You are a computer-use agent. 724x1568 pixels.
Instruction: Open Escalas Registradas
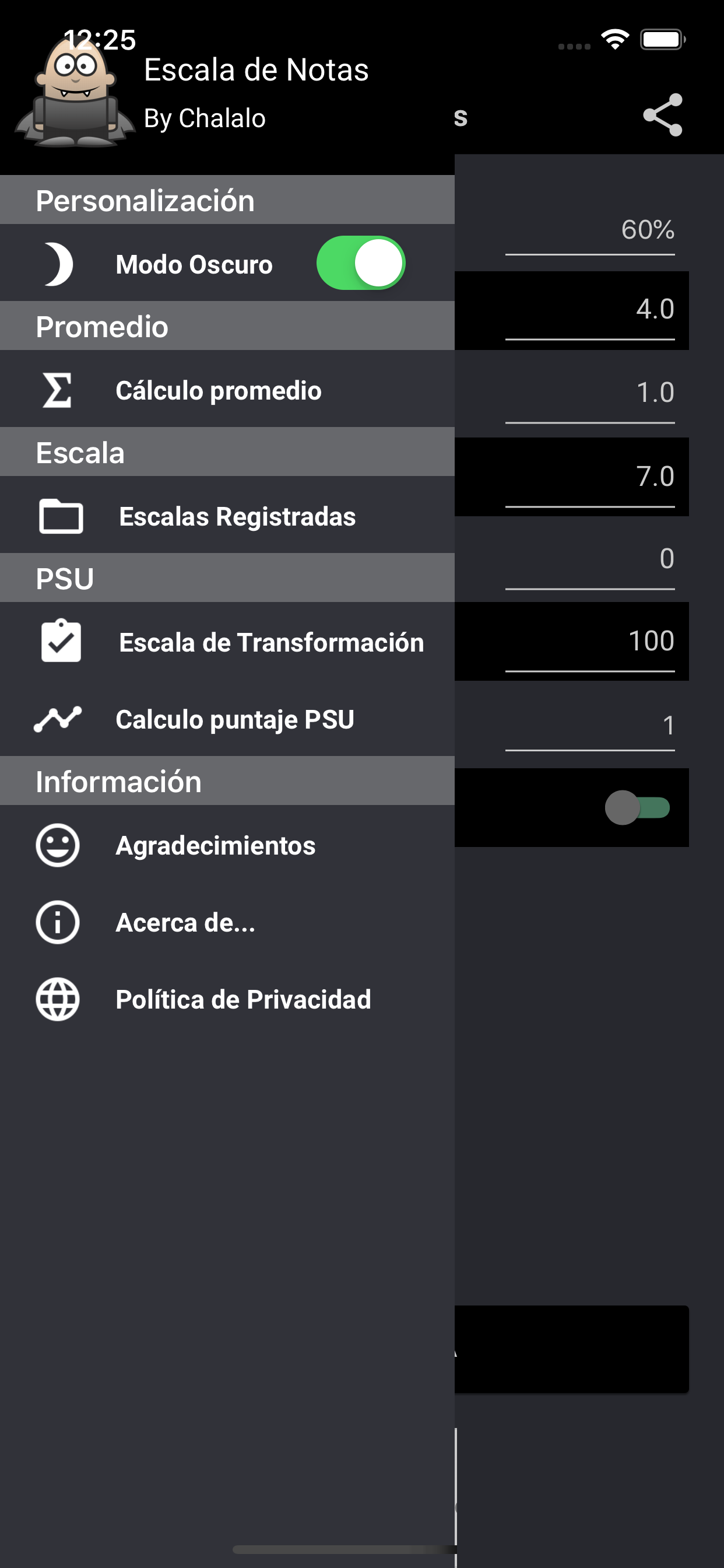click(227, 516)
